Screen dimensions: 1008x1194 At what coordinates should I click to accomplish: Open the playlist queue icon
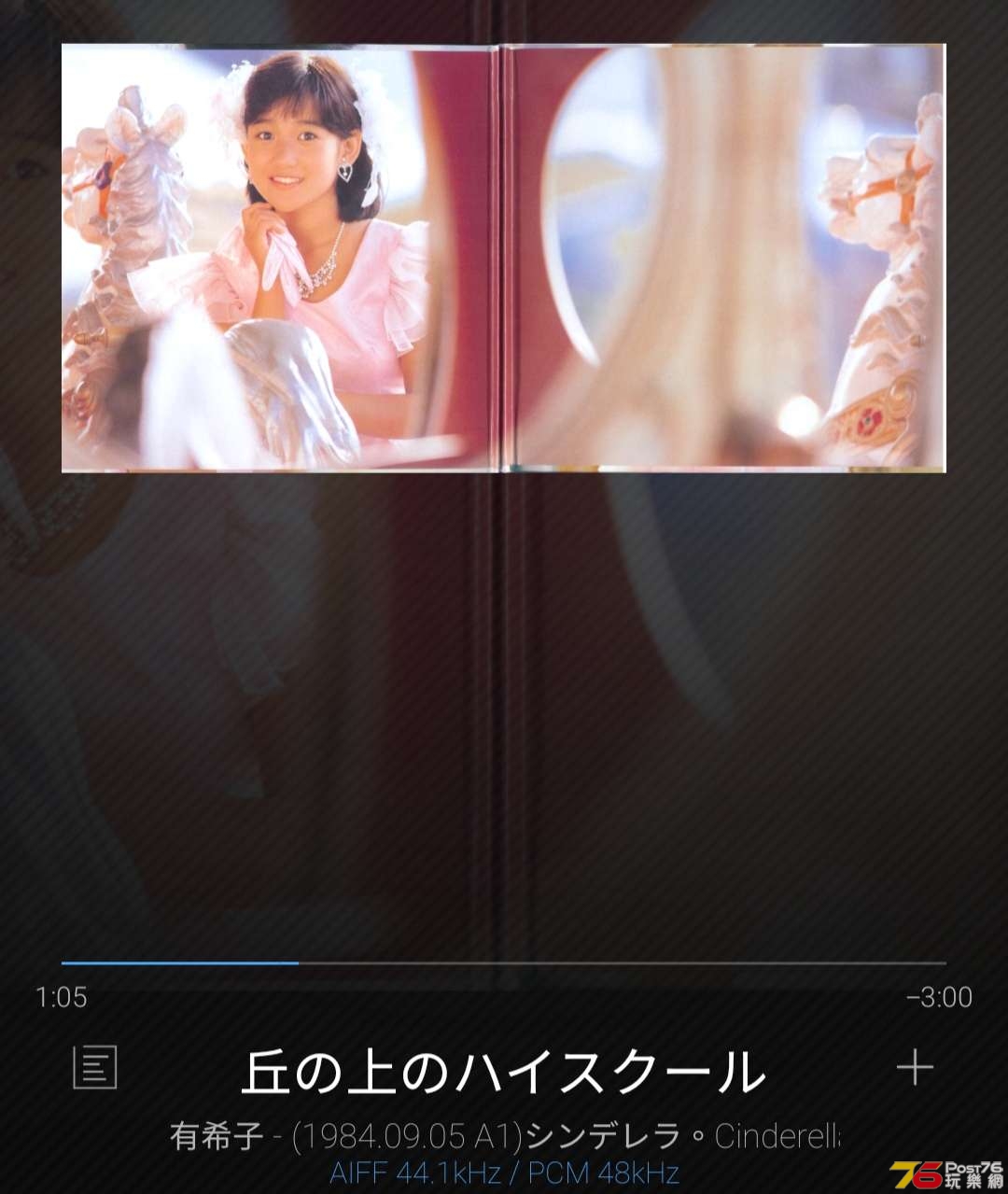coord(94,1068)
